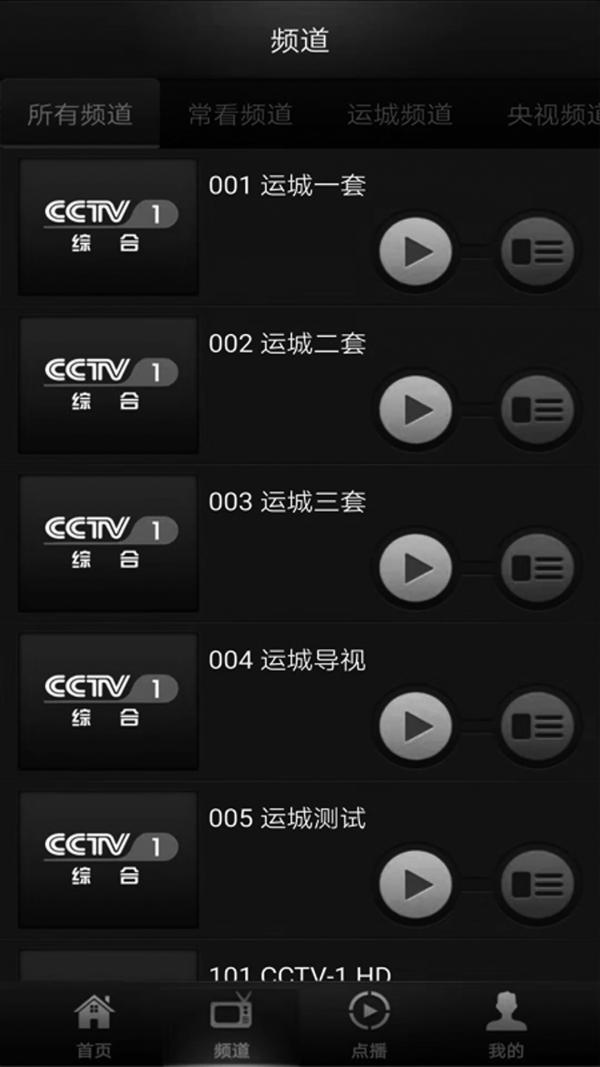Open program list for 003 运城三套
600x1067 pixels.
click(x=539, y=567)
